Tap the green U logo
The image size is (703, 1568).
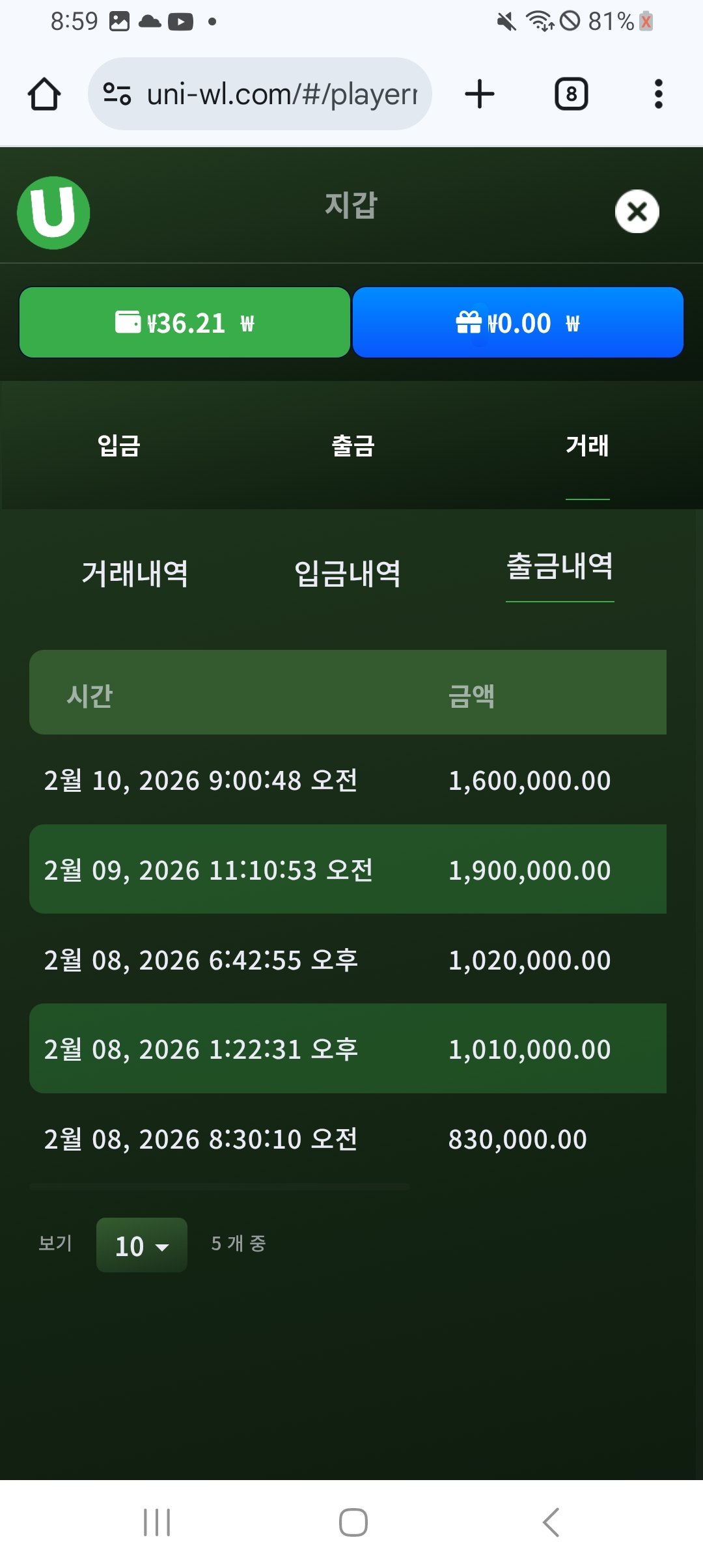(x=53, y=213)
